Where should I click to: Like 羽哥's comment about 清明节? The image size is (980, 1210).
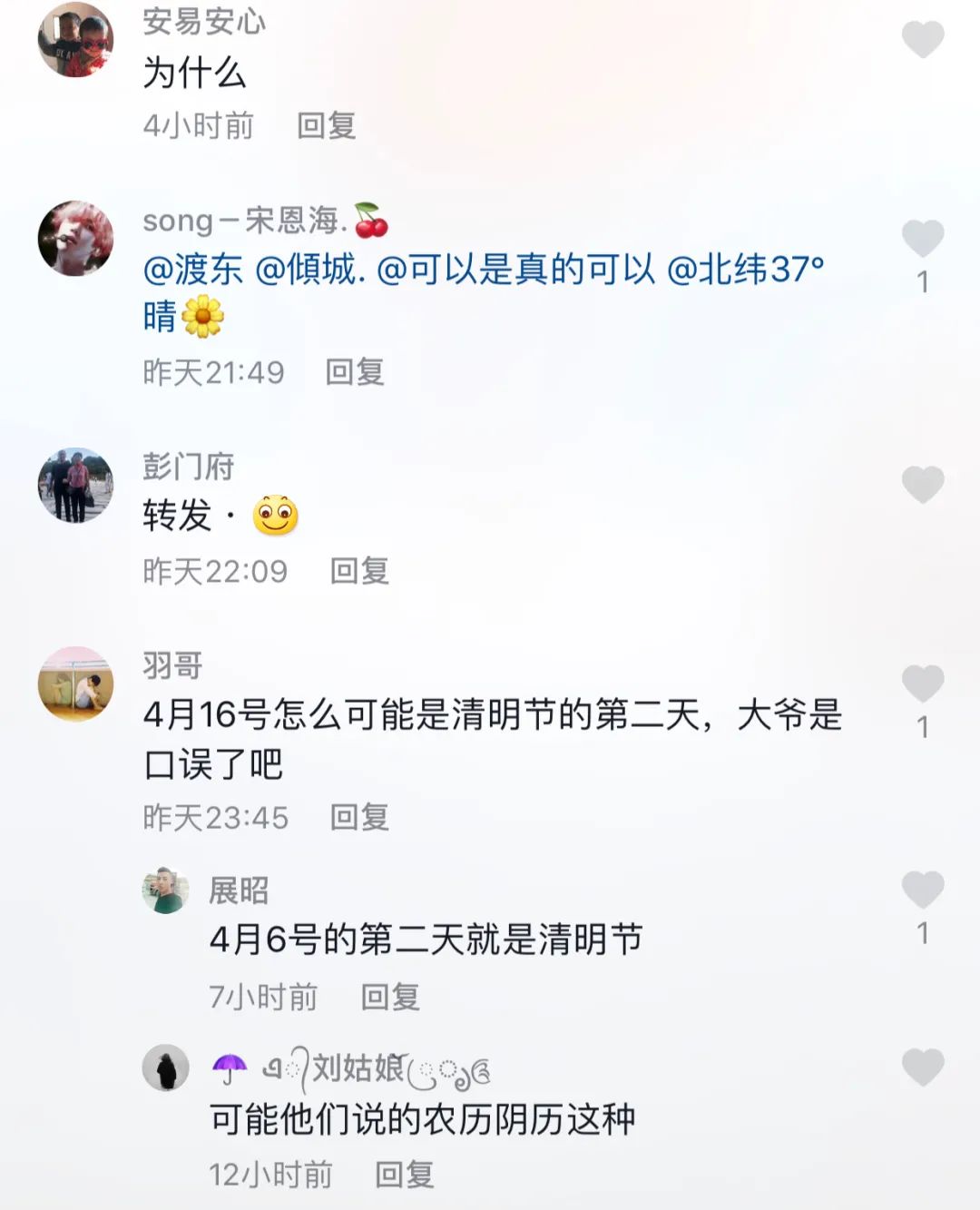[923, 683]
